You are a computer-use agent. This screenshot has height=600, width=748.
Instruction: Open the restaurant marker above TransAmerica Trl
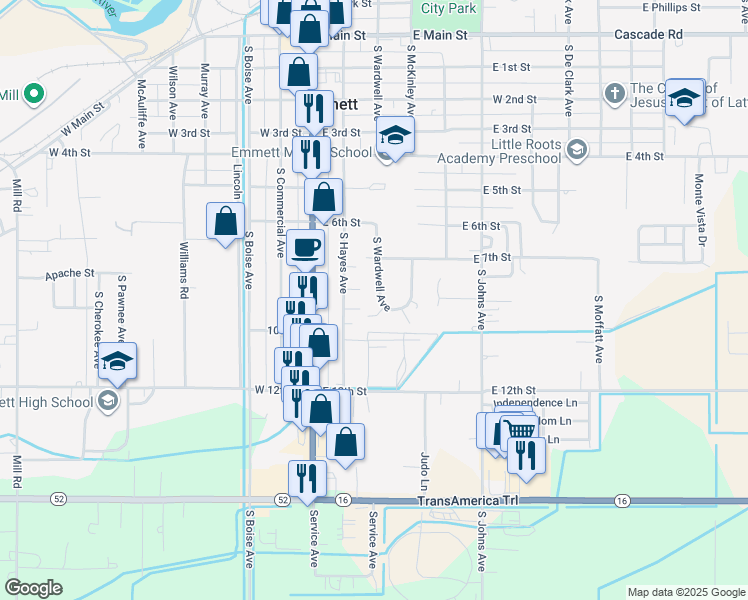(x=308, y=478)
